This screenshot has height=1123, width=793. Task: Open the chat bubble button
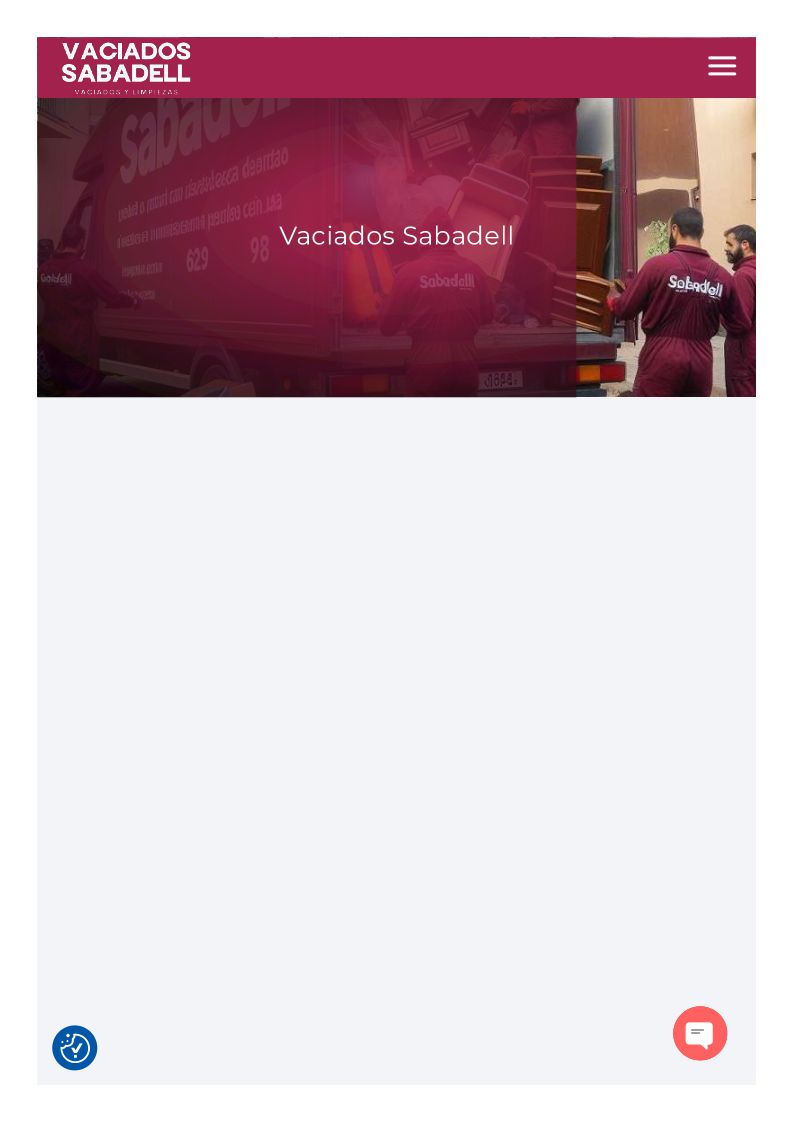(x=700, y=1033)
